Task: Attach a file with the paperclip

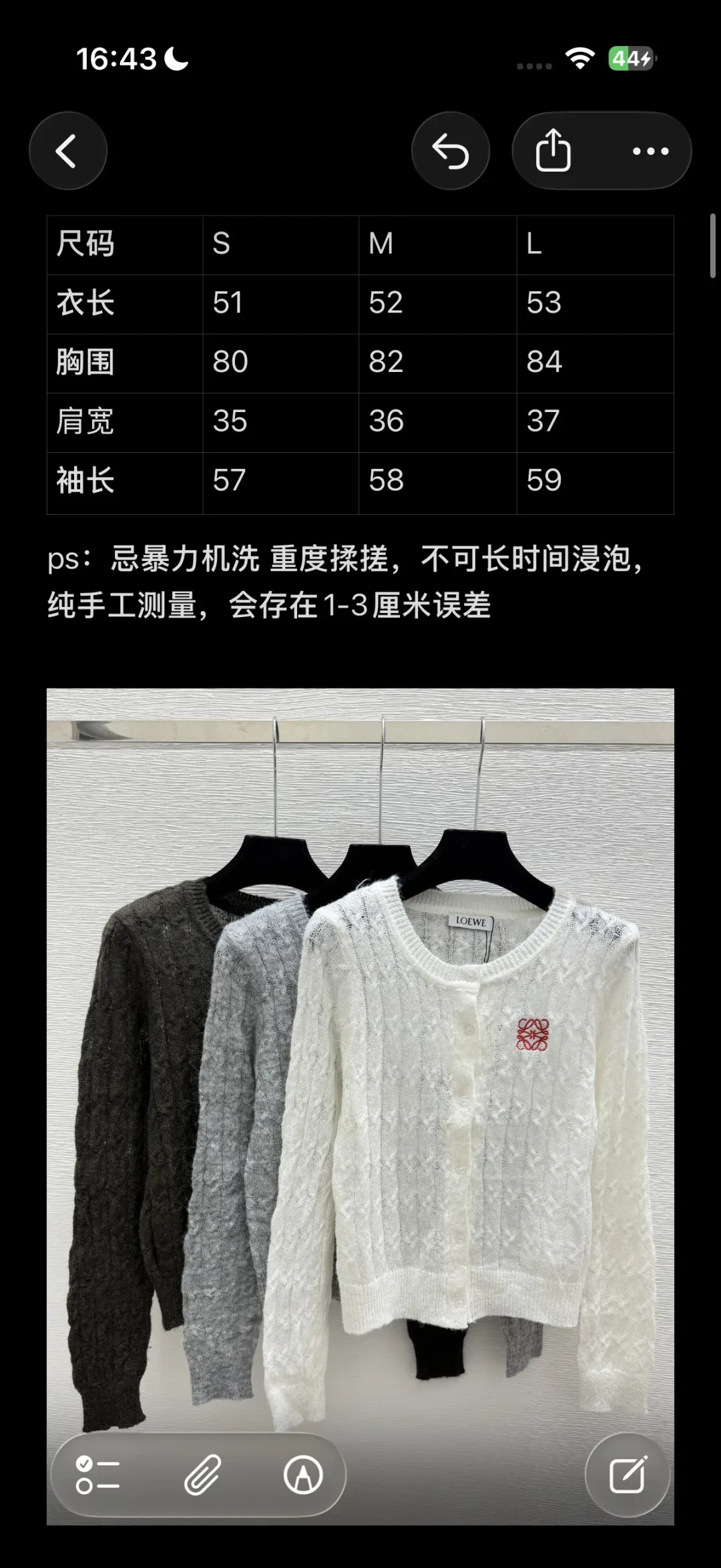Action: point(202,1475)
